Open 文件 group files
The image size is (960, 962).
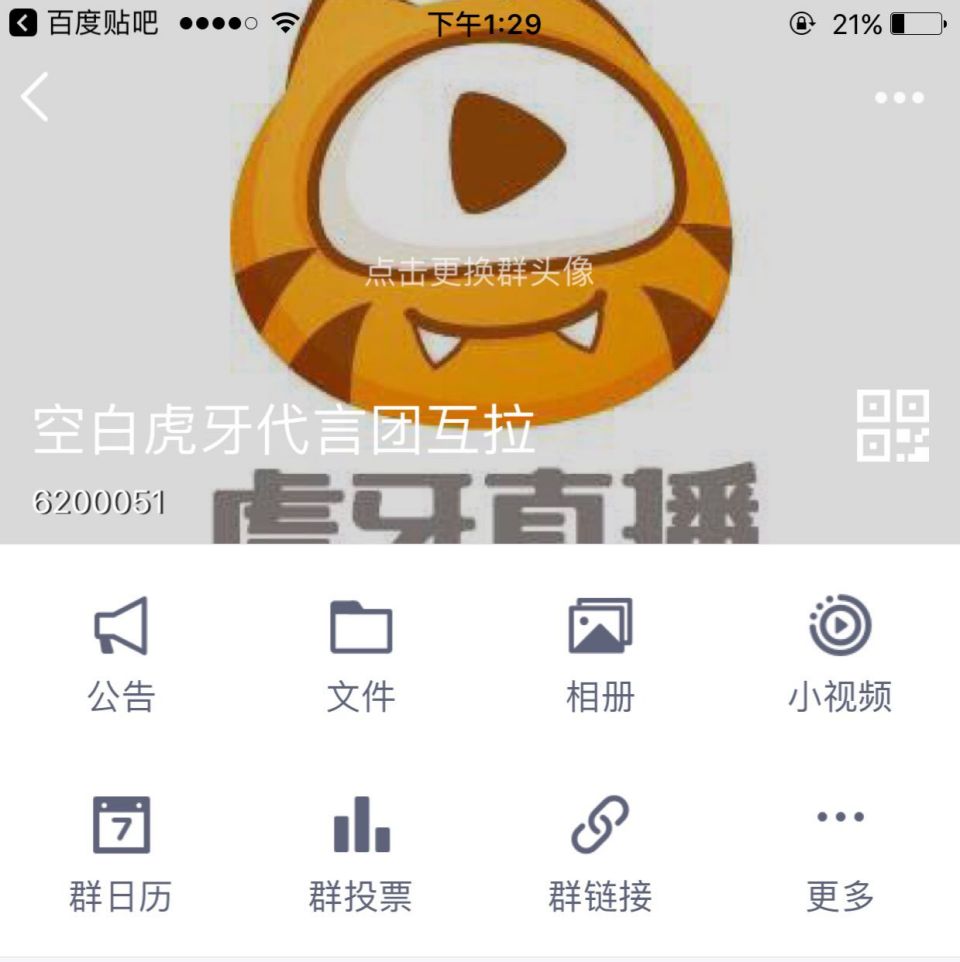point(361,653)
